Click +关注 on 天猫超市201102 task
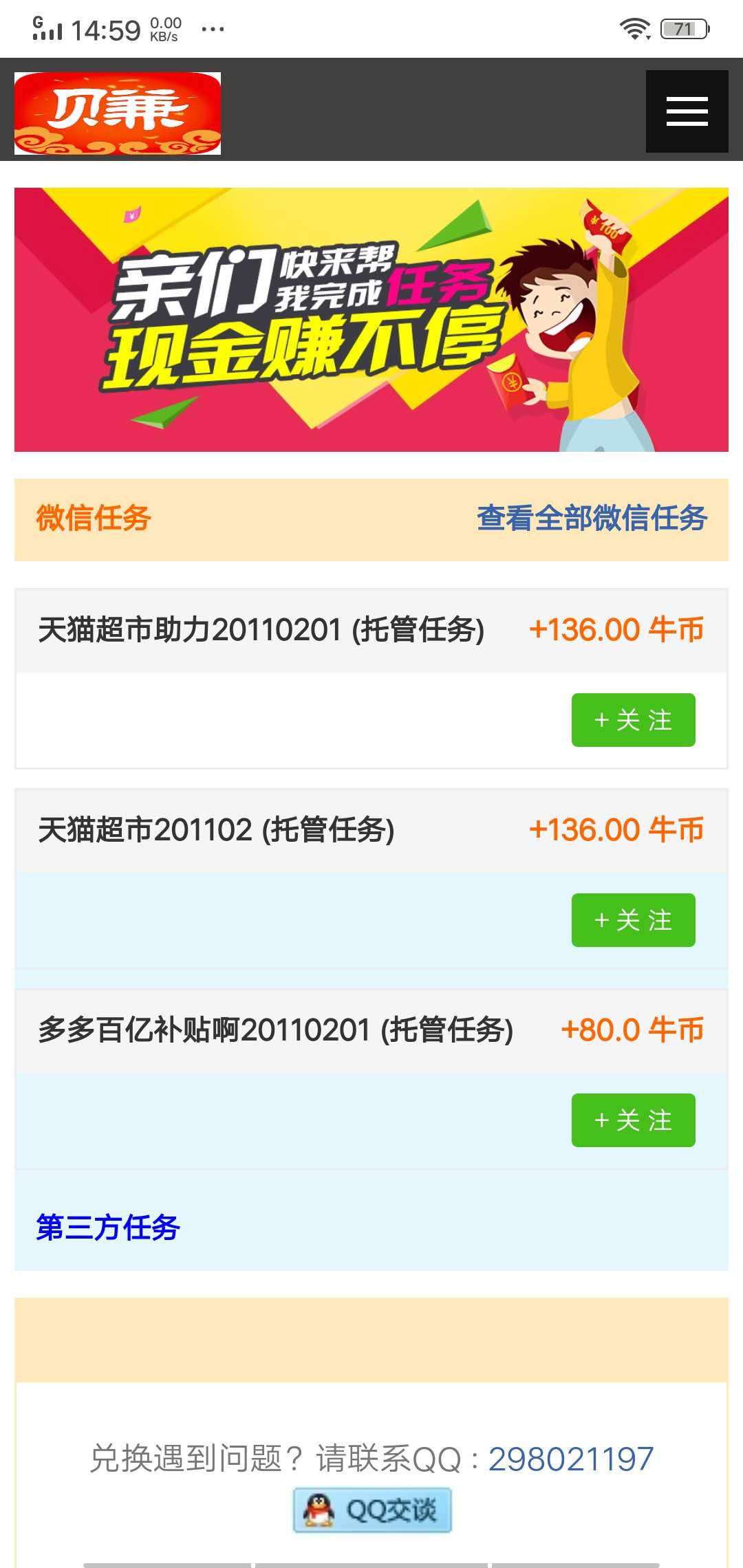 pyautogui.click(x=632, y=920)
